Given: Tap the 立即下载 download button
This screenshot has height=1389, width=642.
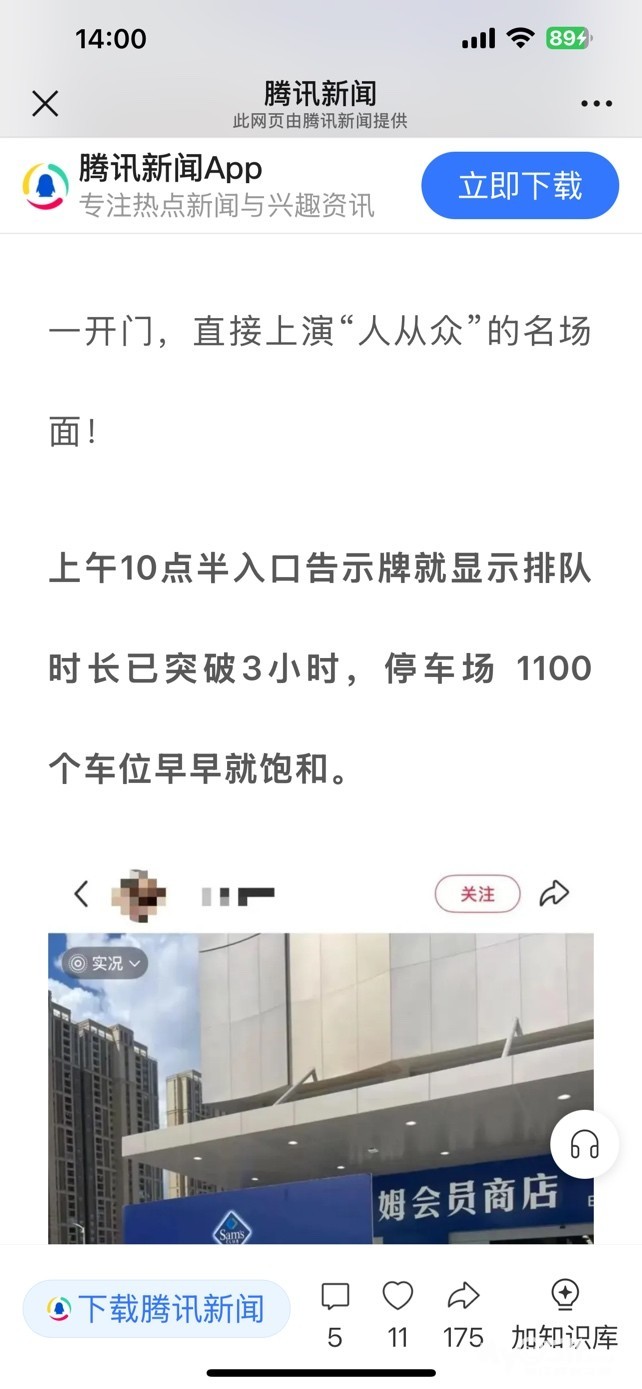Looking at the screenshot, I should point(520,186).
